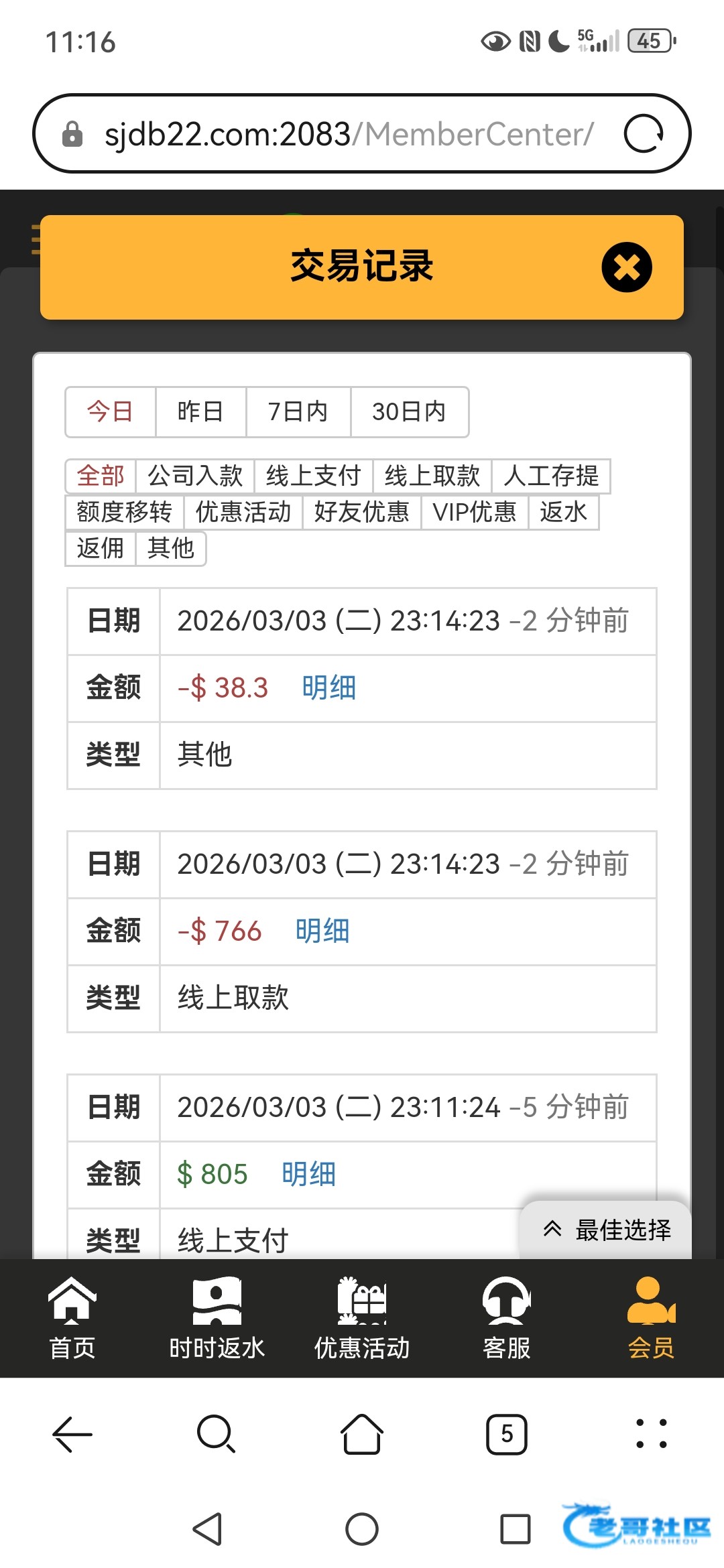Open the browser tabs switcher showing 5

coord(506,1434)
